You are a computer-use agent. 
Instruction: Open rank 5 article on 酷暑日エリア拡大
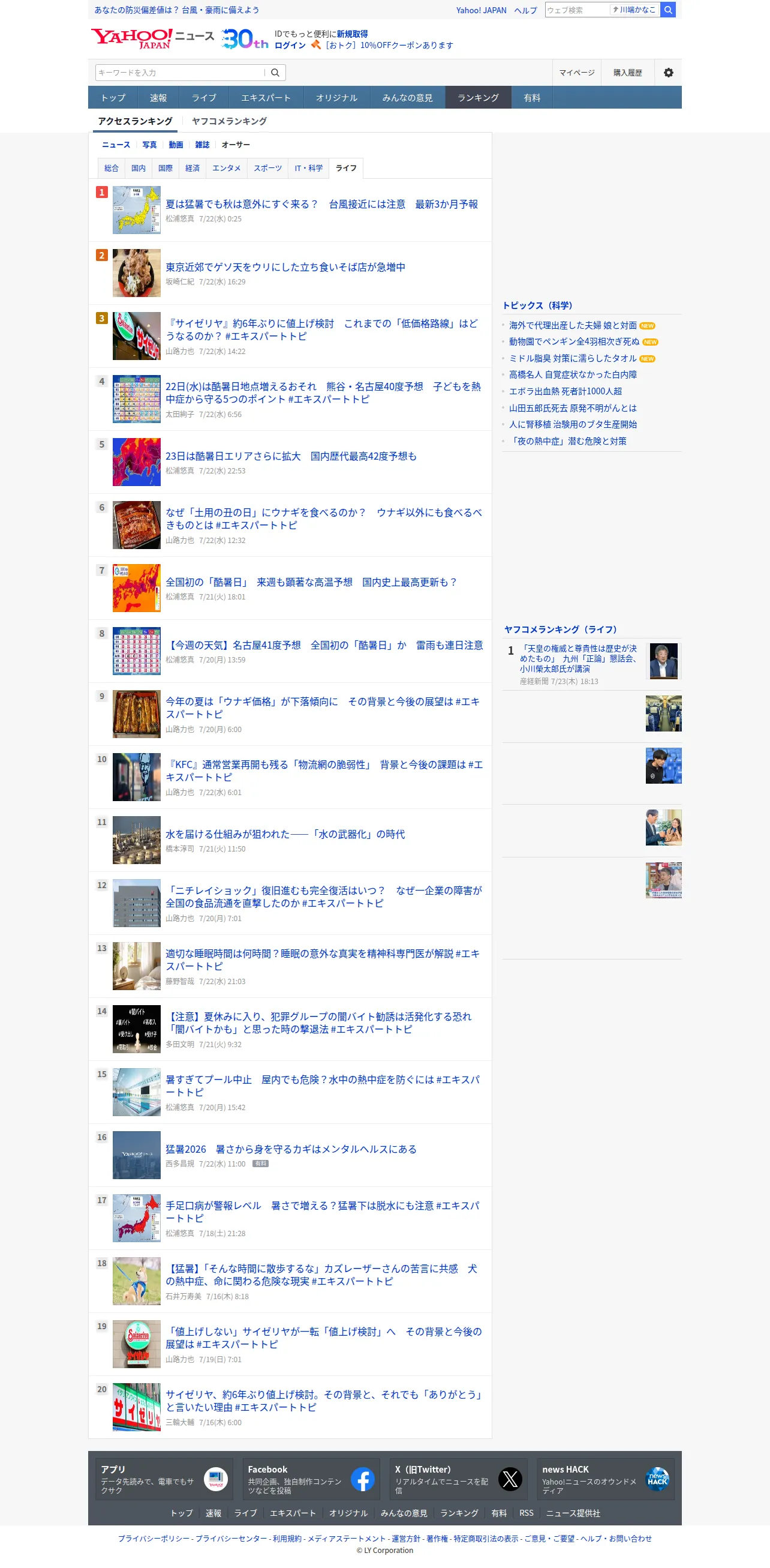pyautogui.click(x=291, y=456)
